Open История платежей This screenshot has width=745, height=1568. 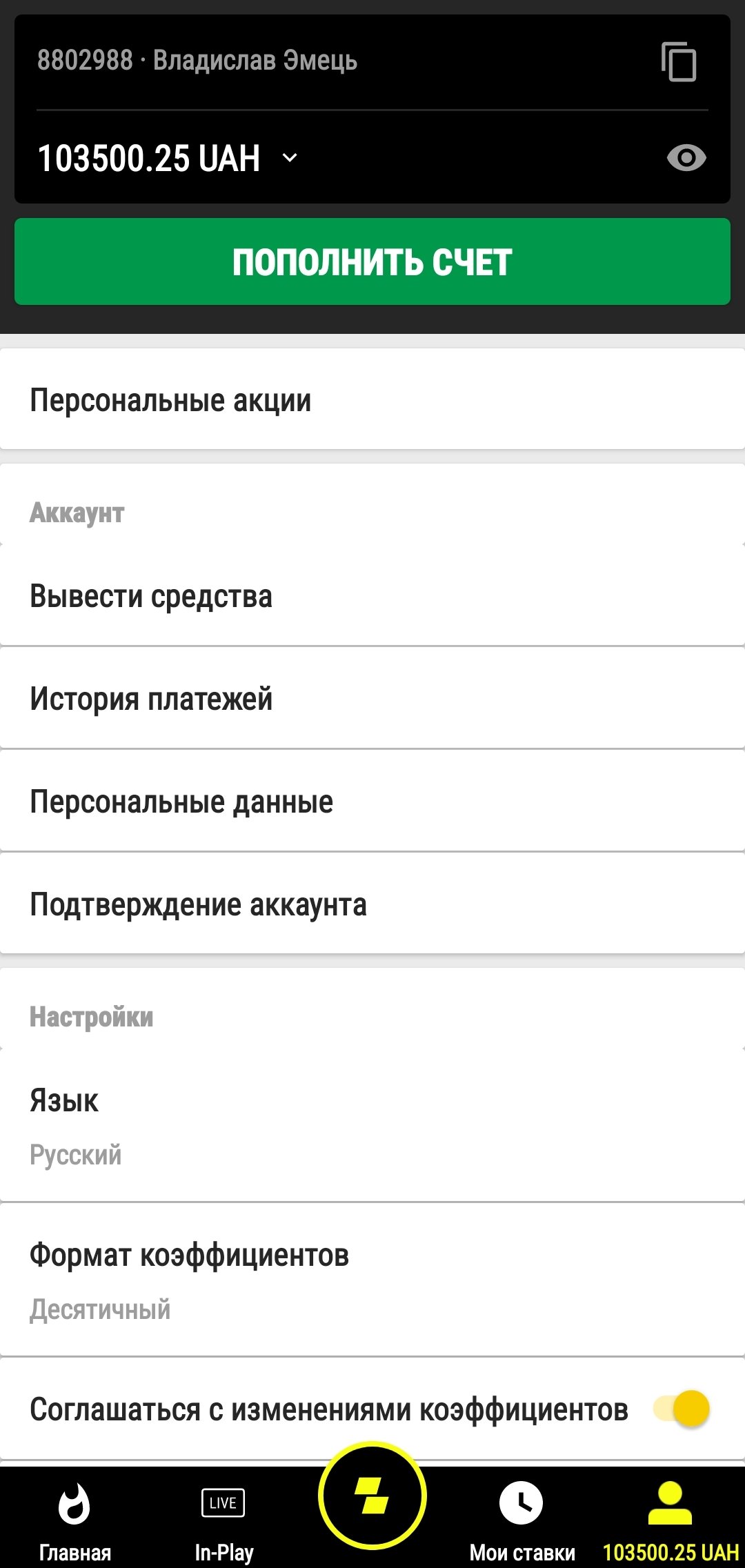click(x=372, y=699)
